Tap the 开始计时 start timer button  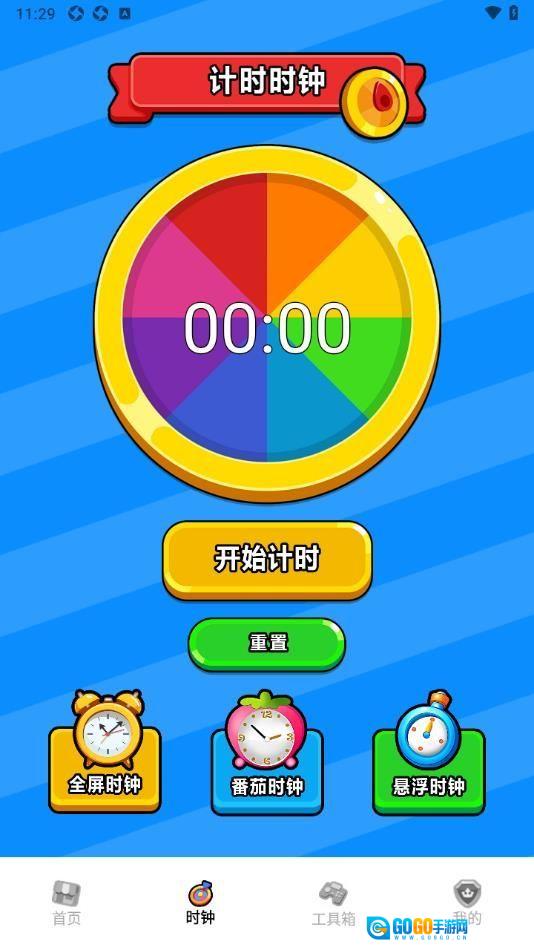[267, 559]
